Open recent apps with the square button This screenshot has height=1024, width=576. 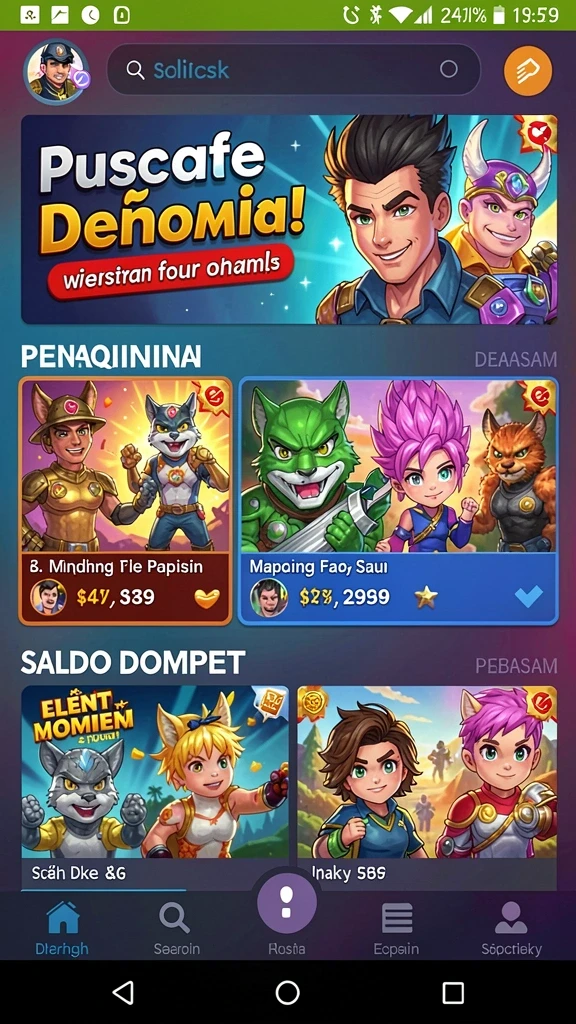[x=453, y=993]
